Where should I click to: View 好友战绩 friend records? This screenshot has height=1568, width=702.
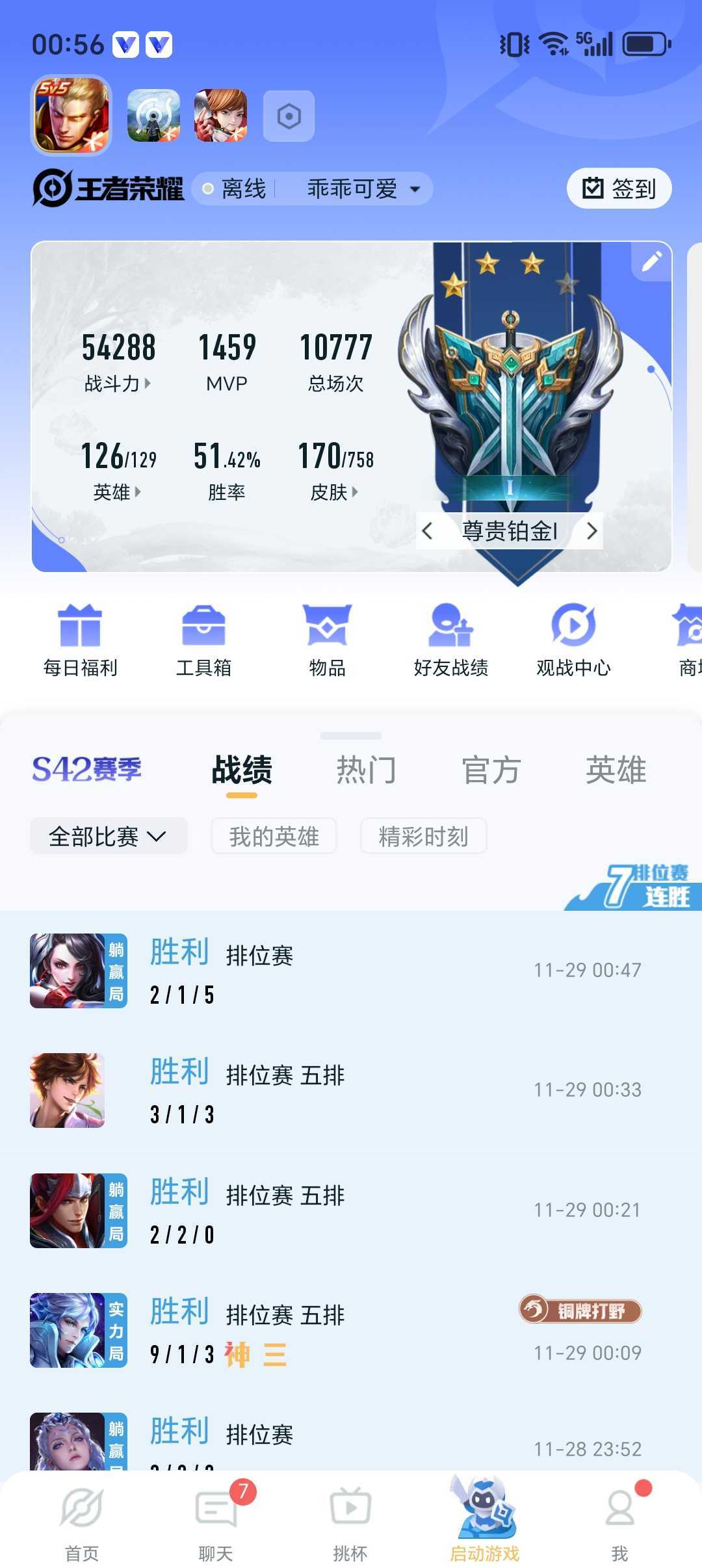[450, 640]
